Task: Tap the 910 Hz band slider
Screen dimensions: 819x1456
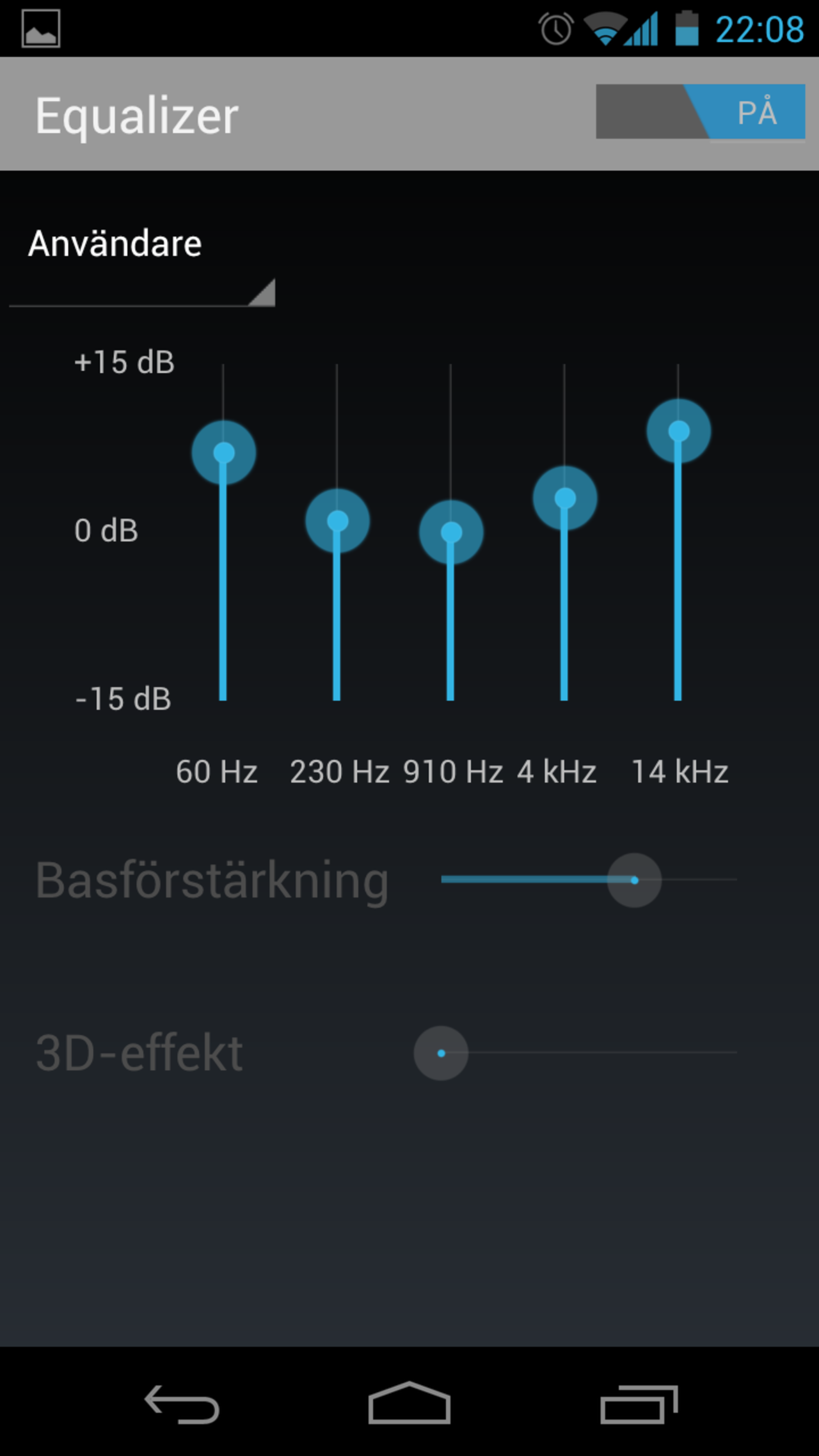Action: (x=451, y=532)
